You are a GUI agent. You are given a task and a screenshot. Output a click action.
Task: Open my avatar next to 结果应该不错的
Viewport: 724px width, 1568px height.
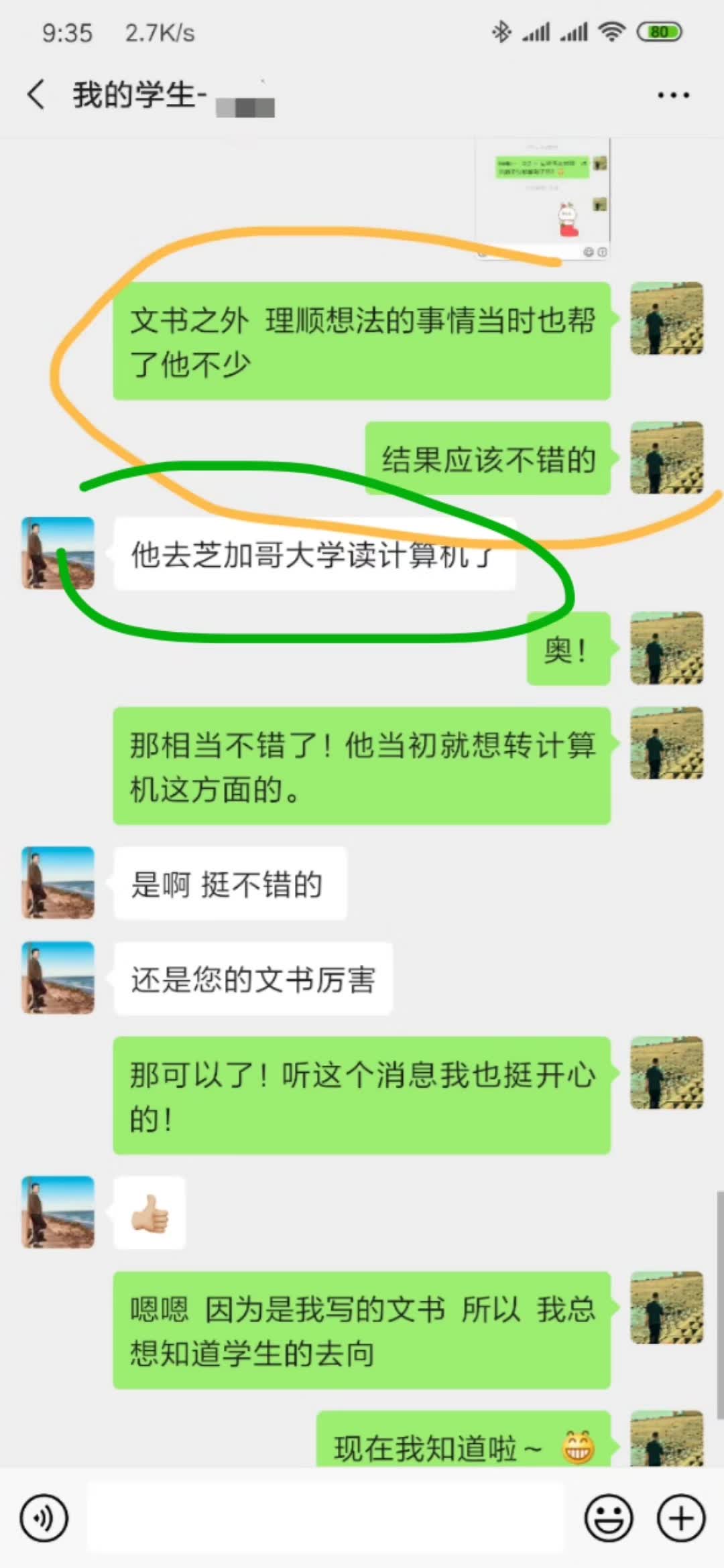pyautogui.click(x=666, y=458)
